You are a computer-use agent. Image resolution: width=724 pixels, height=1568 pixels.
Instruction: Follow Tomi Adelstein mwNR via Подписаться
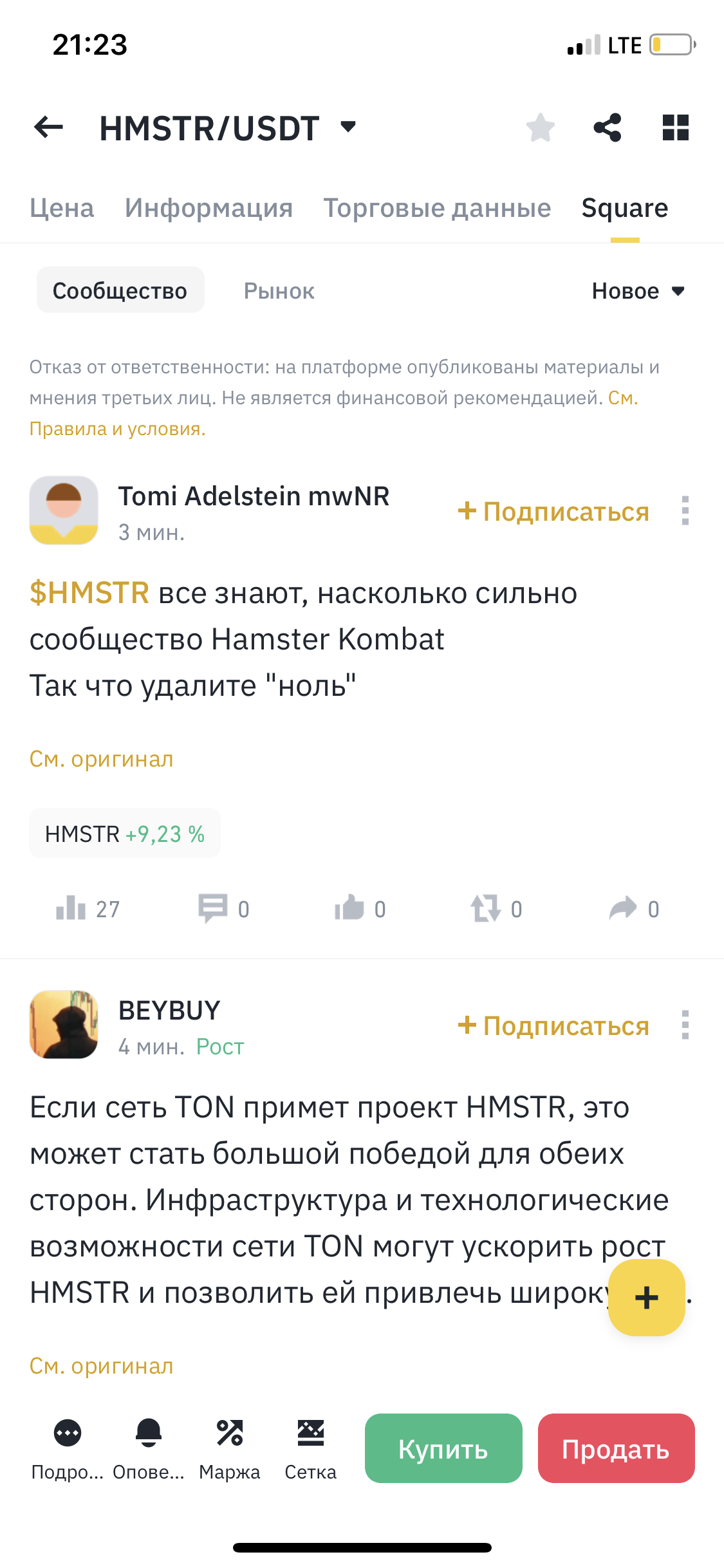(x=553, y=512)
